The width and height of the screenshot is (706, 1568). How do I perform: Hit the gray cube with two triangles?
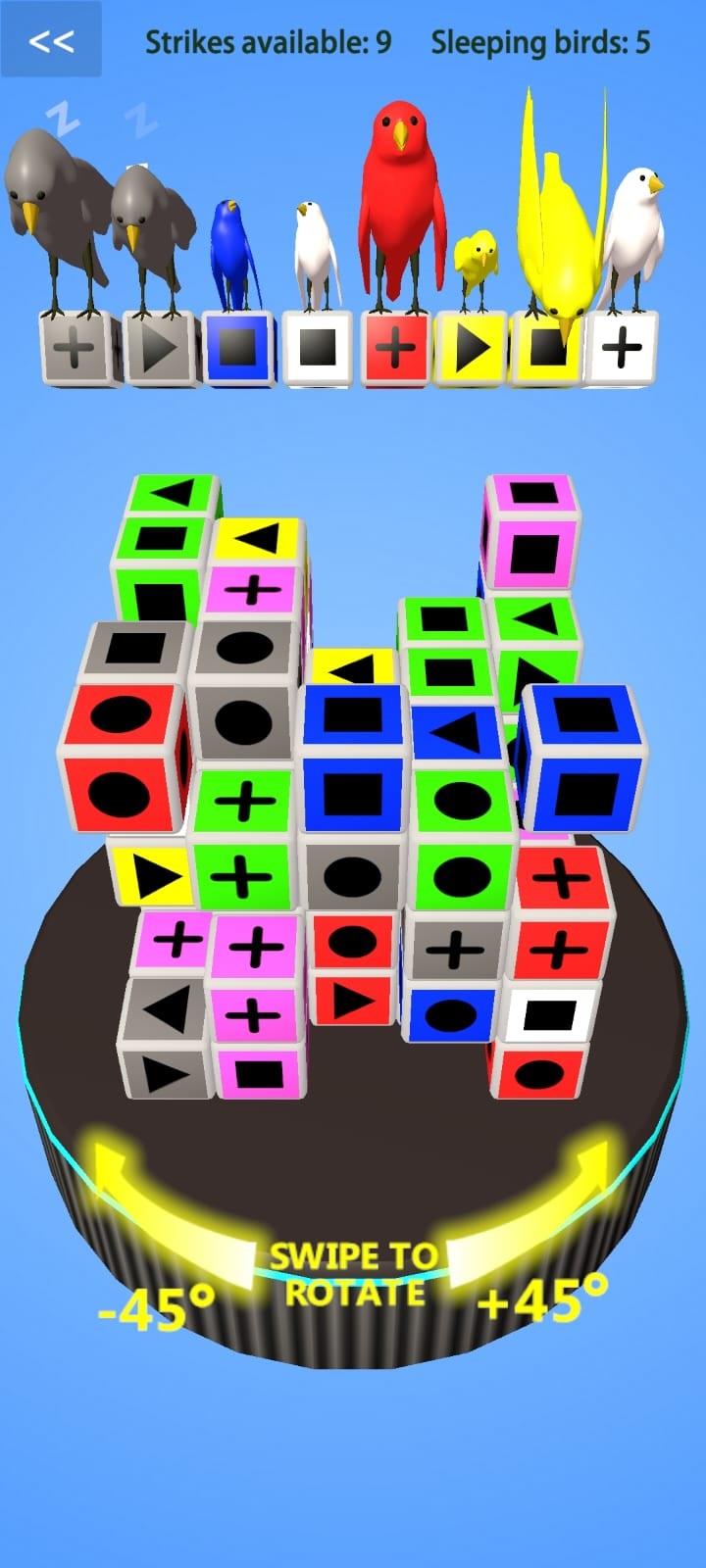tap(166, 1041)
